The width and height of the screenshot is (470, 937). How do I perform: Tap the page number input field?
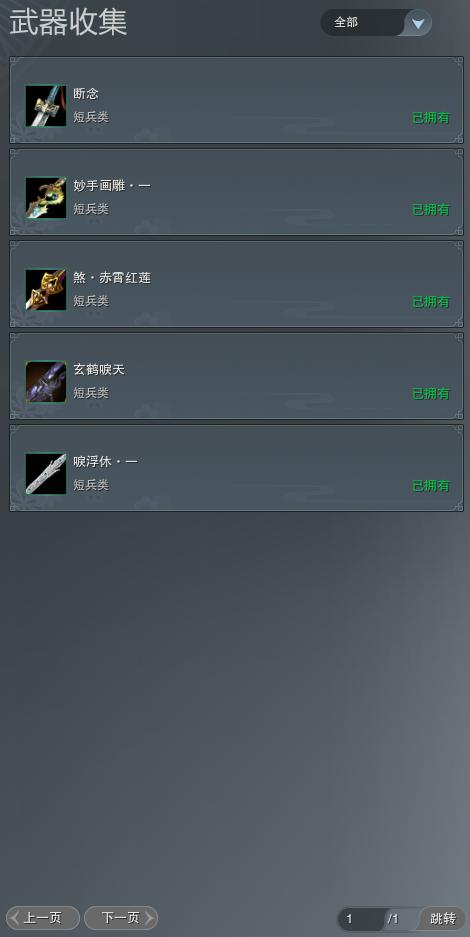[361, 918]
